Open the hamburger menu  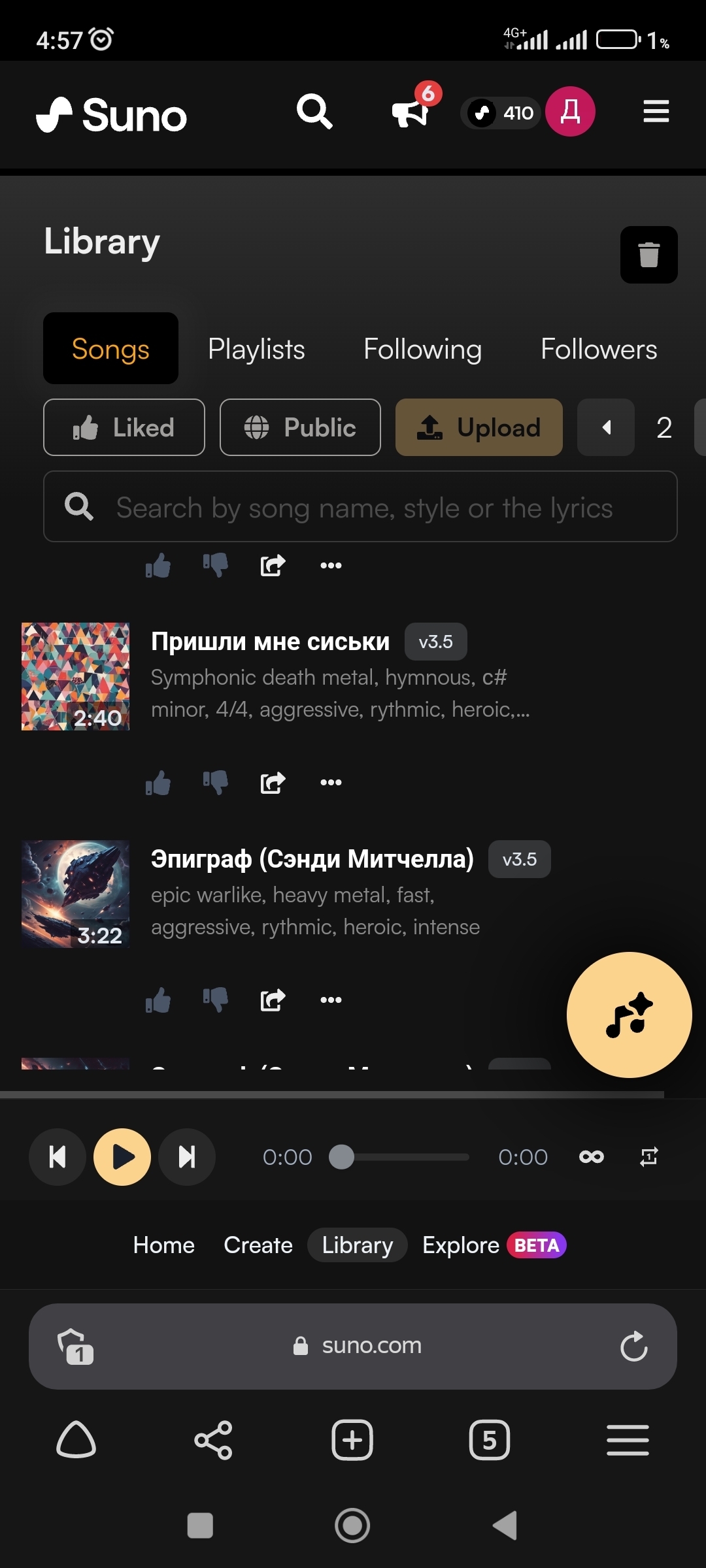click(x=656, y=112)
